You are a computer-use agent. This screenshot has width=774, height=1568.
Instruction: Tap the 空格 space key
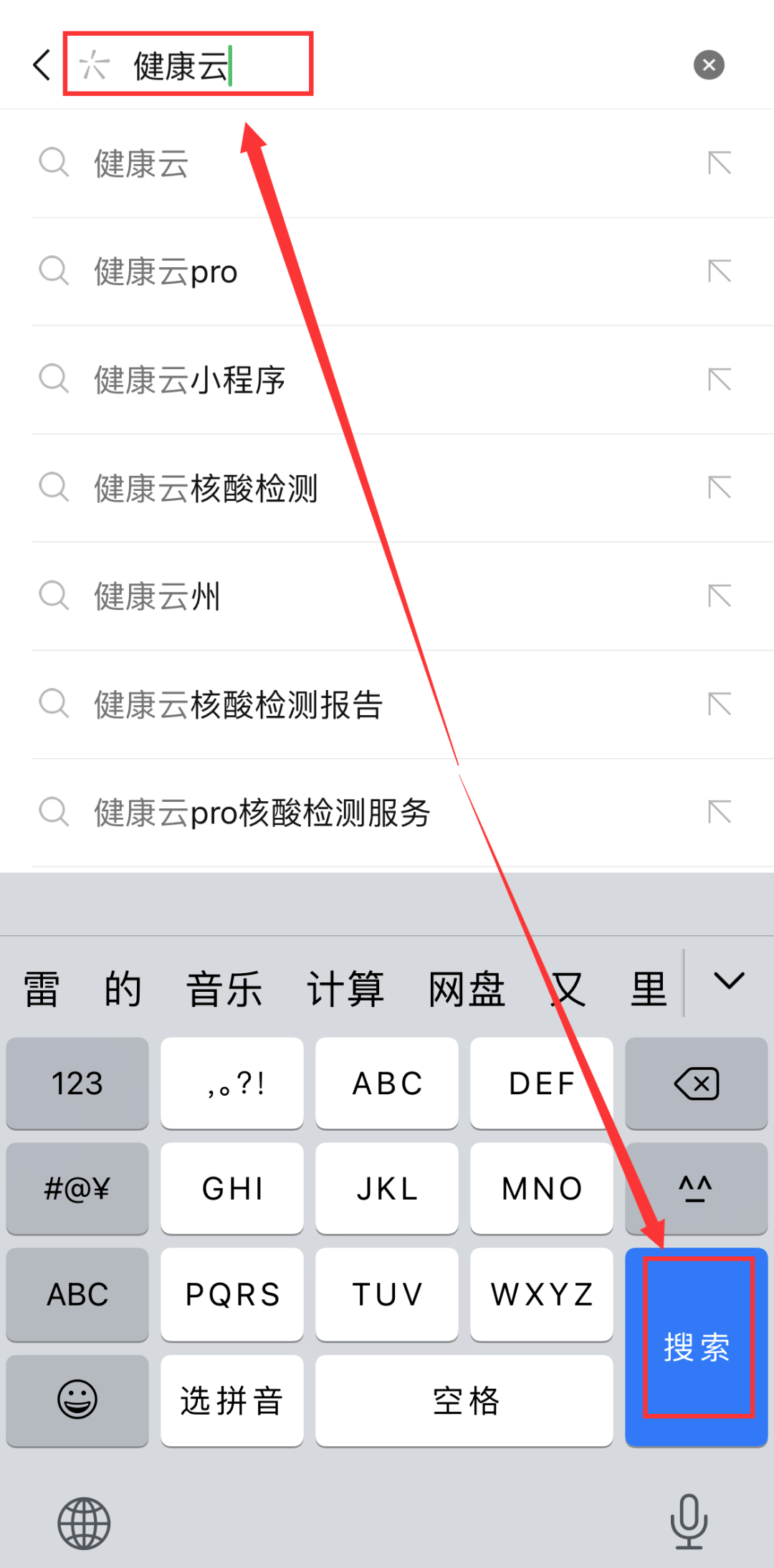(x=464, y=1400)
